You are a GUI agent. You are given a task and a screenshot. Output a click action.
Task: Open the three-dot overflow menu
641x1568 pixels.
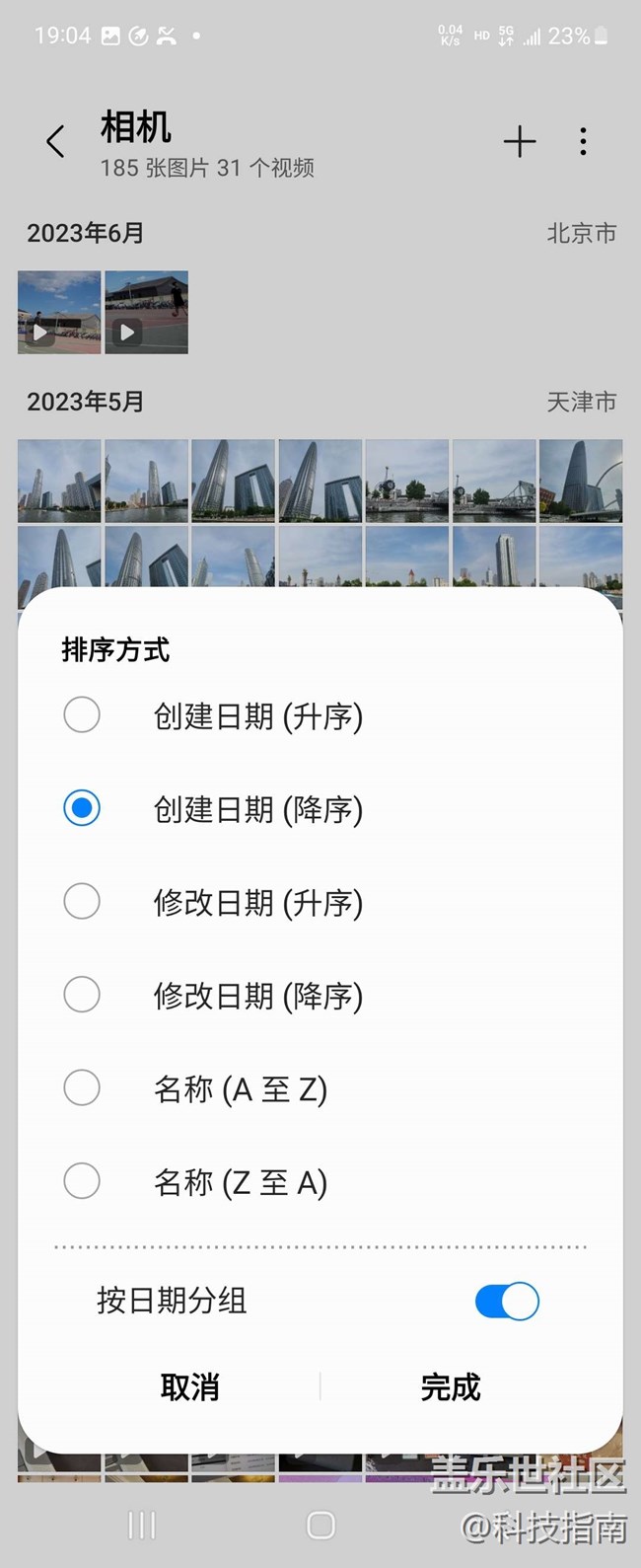(584, 142)
